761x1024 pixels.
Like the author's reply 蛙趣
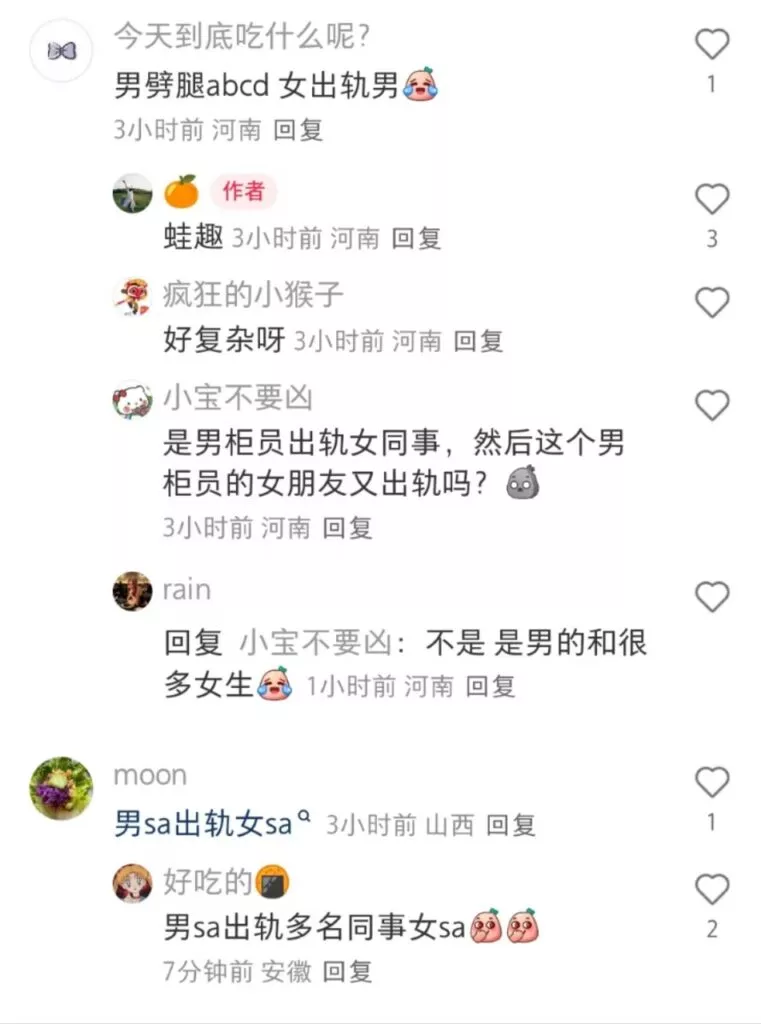click(712, 200)
